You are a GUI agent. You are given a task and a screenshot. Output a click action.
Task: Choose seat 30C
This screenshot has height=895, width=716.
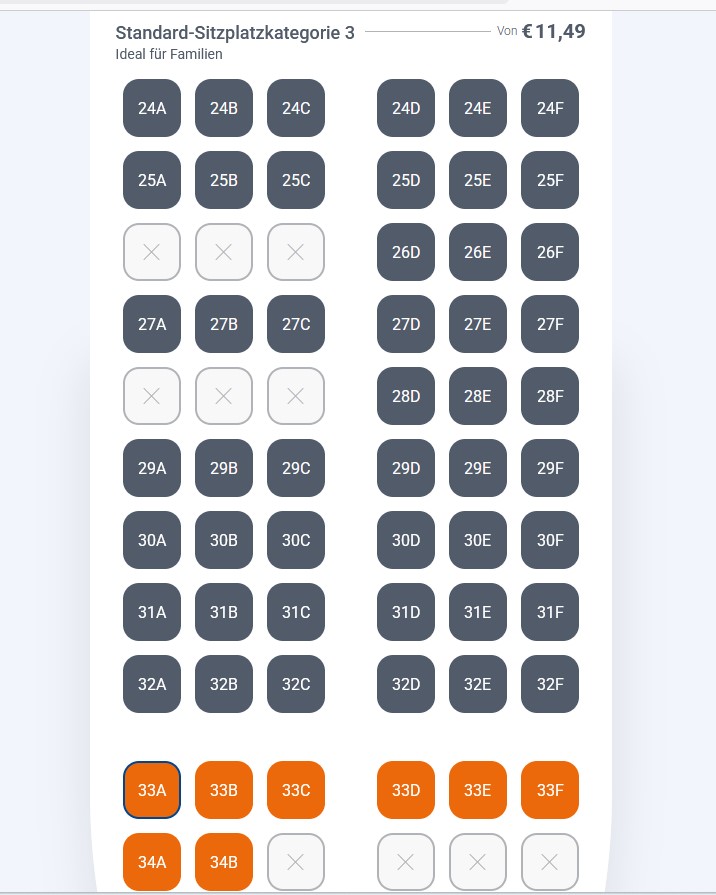click(x=296, y=540)
